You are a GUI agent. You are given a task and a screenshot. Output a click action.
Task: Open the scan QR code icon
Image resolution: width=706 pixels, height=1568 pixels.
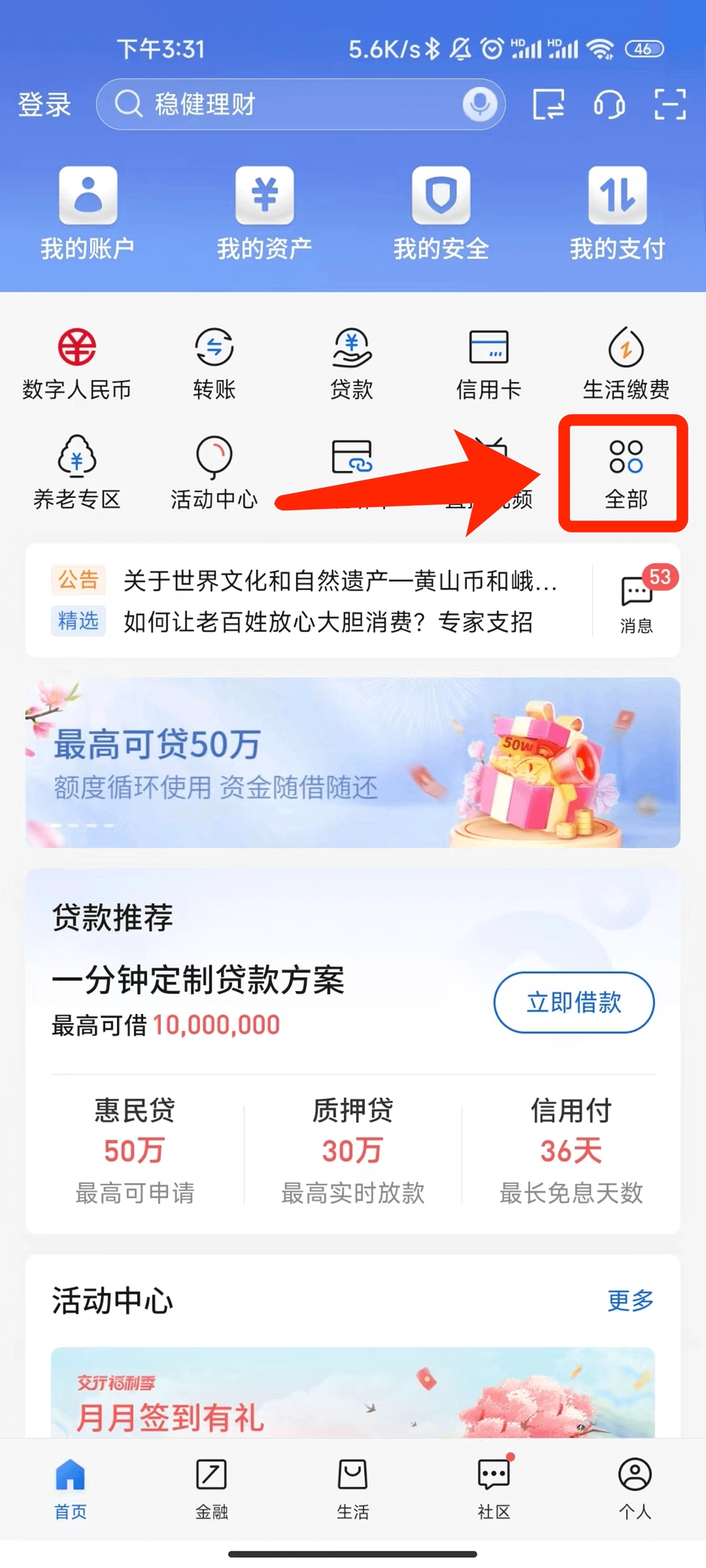click(670, 105)
